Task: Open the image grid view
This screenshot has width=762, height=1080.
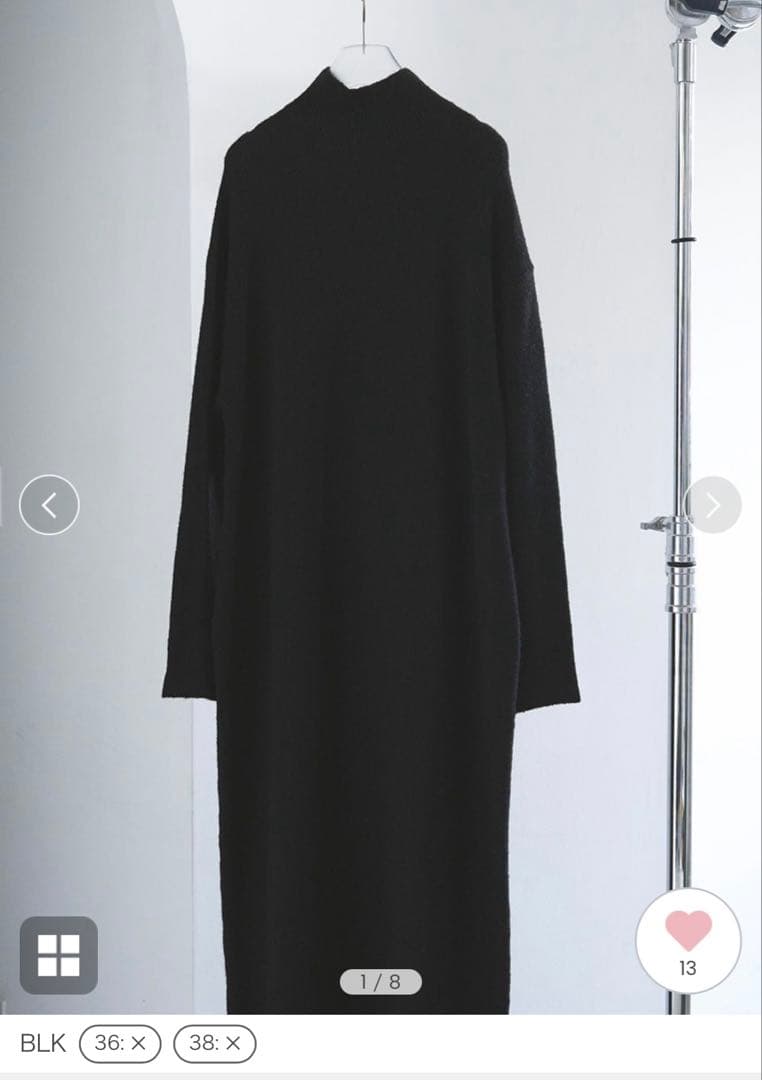Action: [x=59, y=955]
